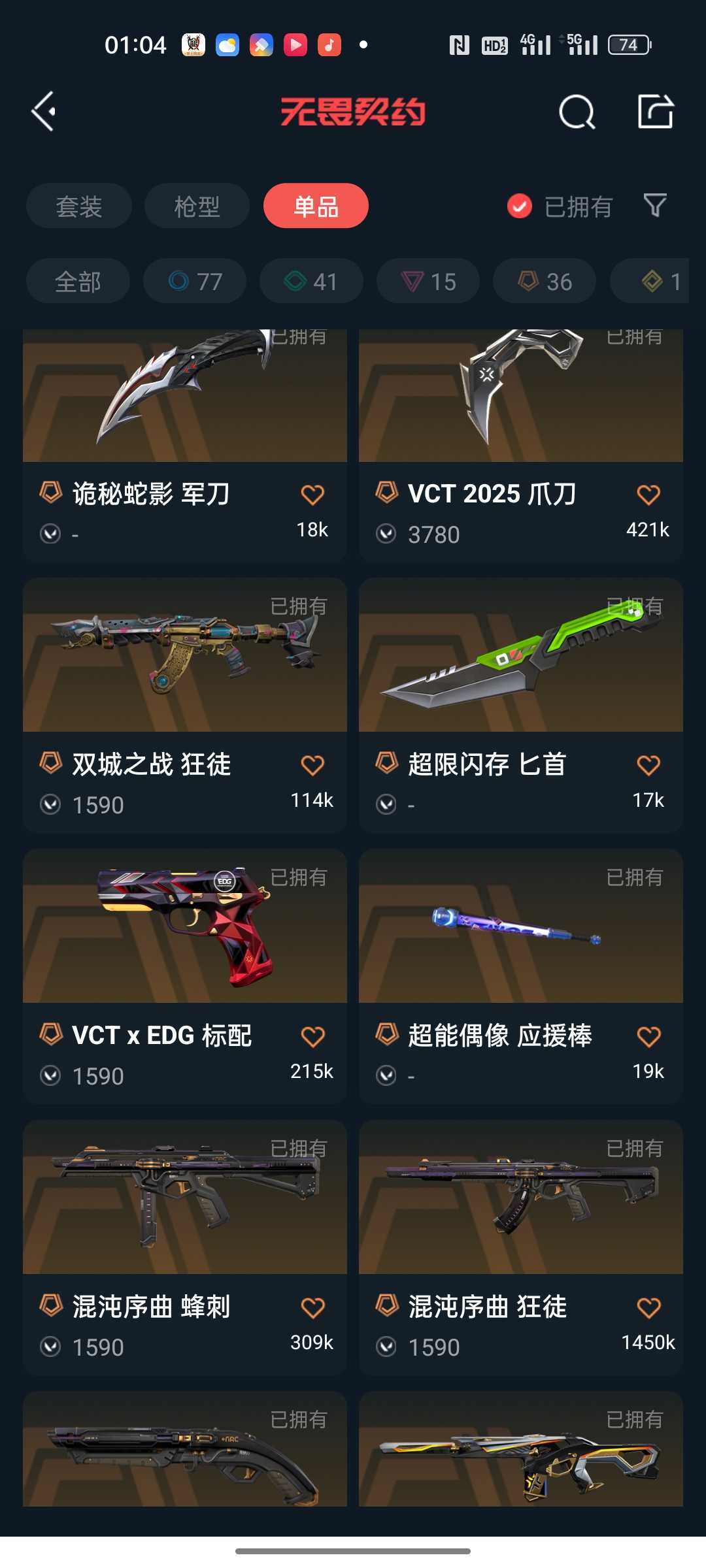Screen dimensions: 706x1568
Task: Tap the share icon in the header
Action: (656, 111)
